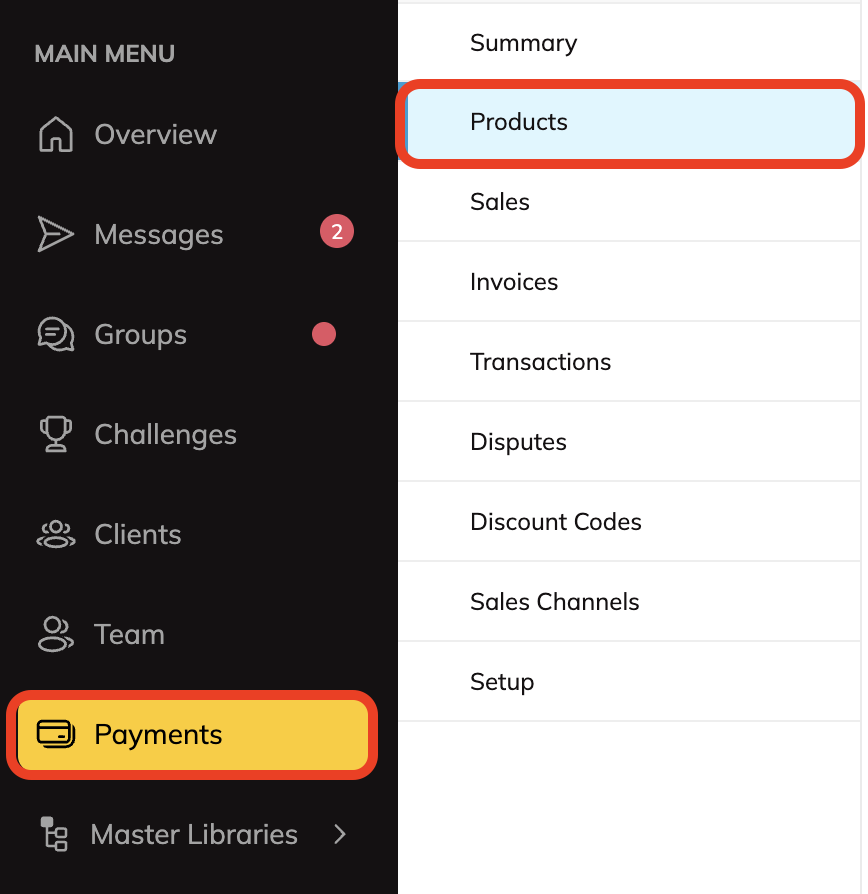Open the Groups section

(x=140, y=335)
